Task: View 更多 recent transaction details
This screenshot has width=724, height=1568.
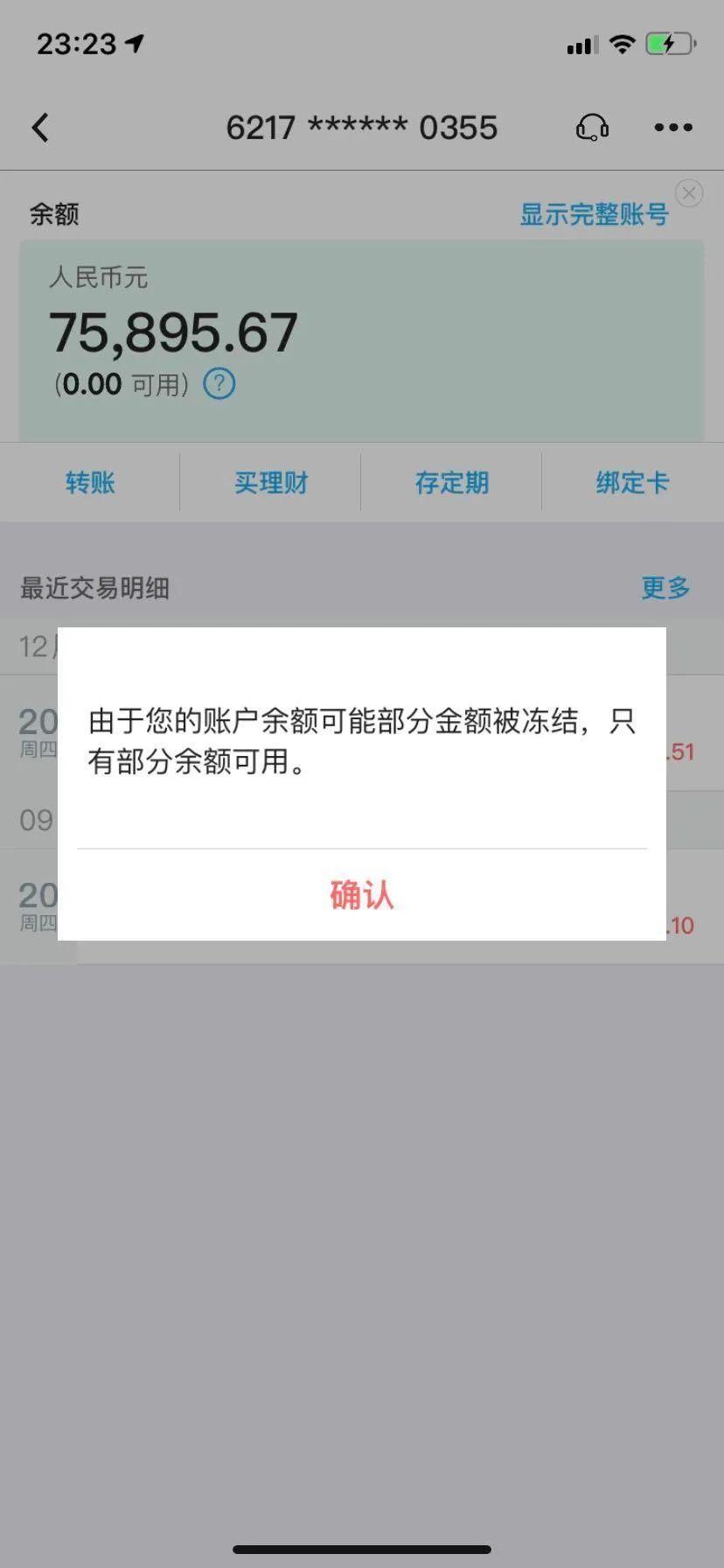Action: [x=665, y=588]
